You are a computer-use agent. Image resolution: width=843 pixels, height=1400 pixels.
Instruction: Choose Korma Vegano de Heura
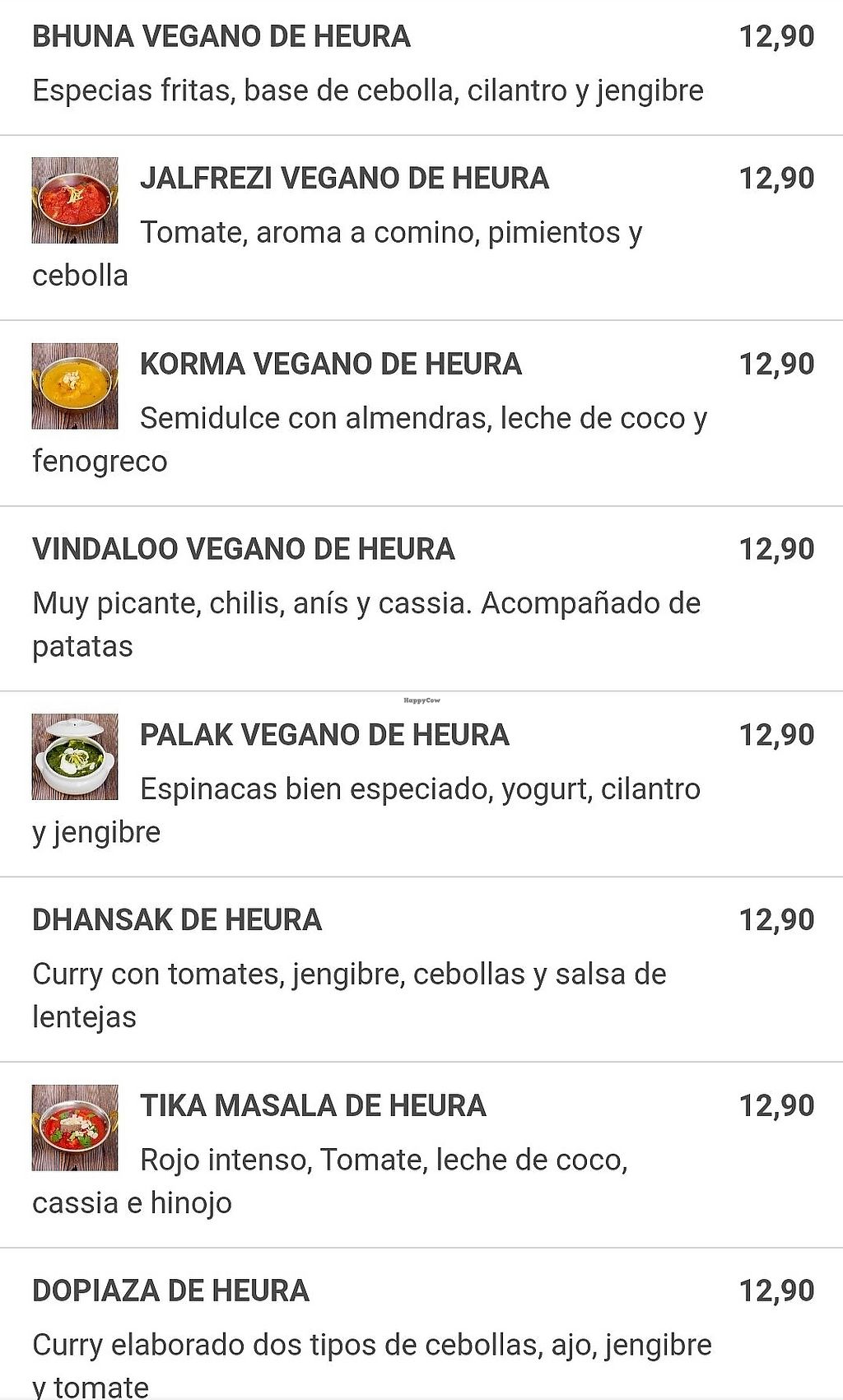coord(331,364)
